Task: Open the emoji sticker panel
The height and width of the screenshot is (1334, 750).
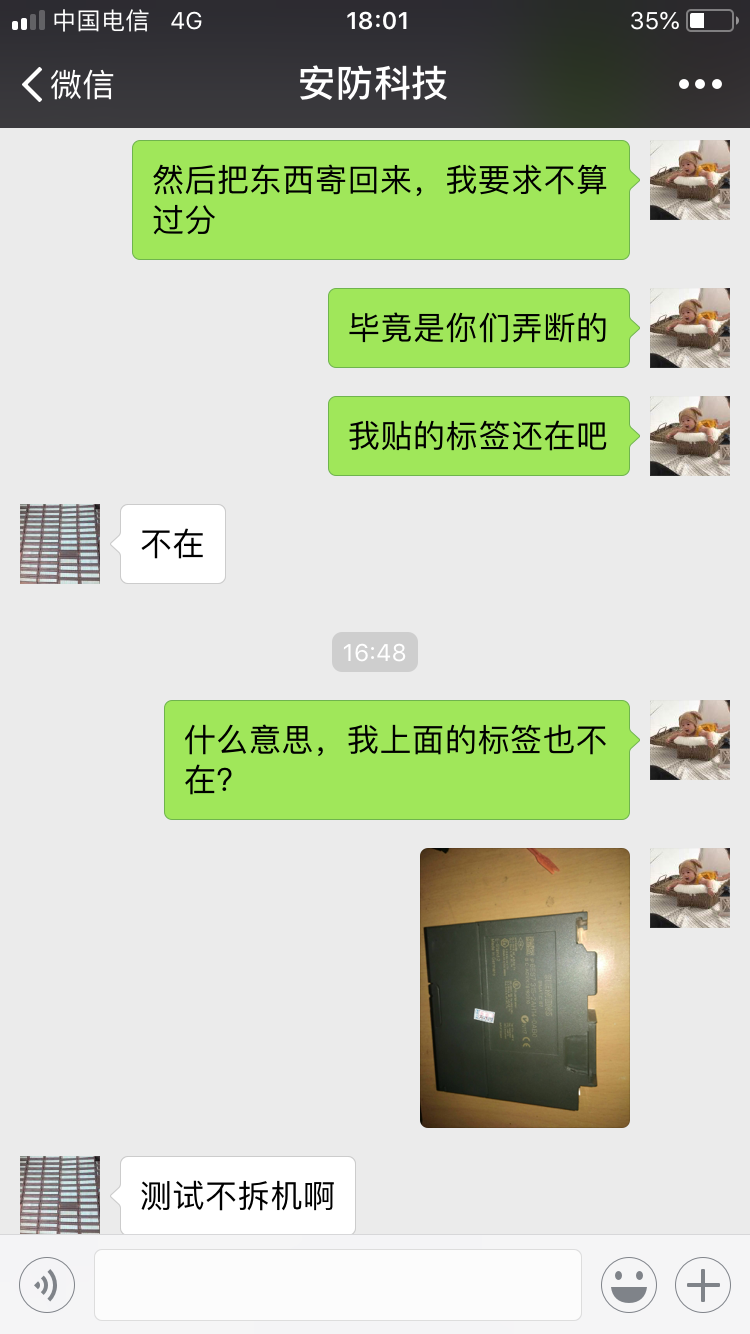Action: (628, 1284)
